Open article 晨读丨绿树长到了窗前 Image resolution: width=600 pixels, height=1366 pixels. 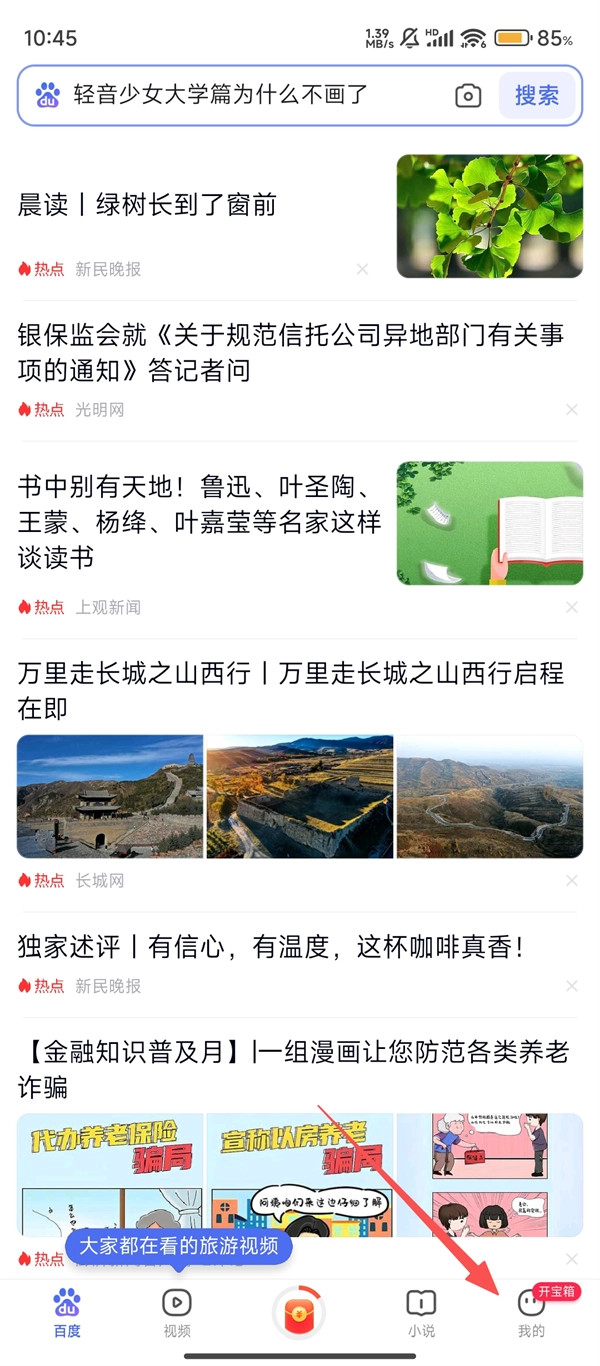(147, 206)
